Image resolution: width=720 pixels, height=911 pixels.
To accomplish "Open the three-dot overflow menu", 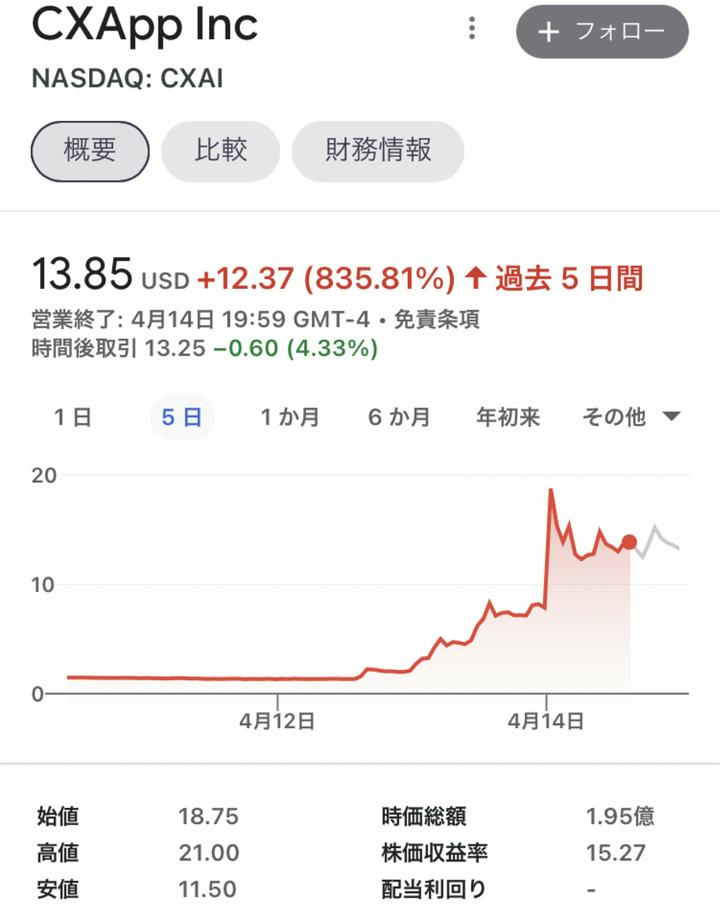I will (x=472, y=29).
